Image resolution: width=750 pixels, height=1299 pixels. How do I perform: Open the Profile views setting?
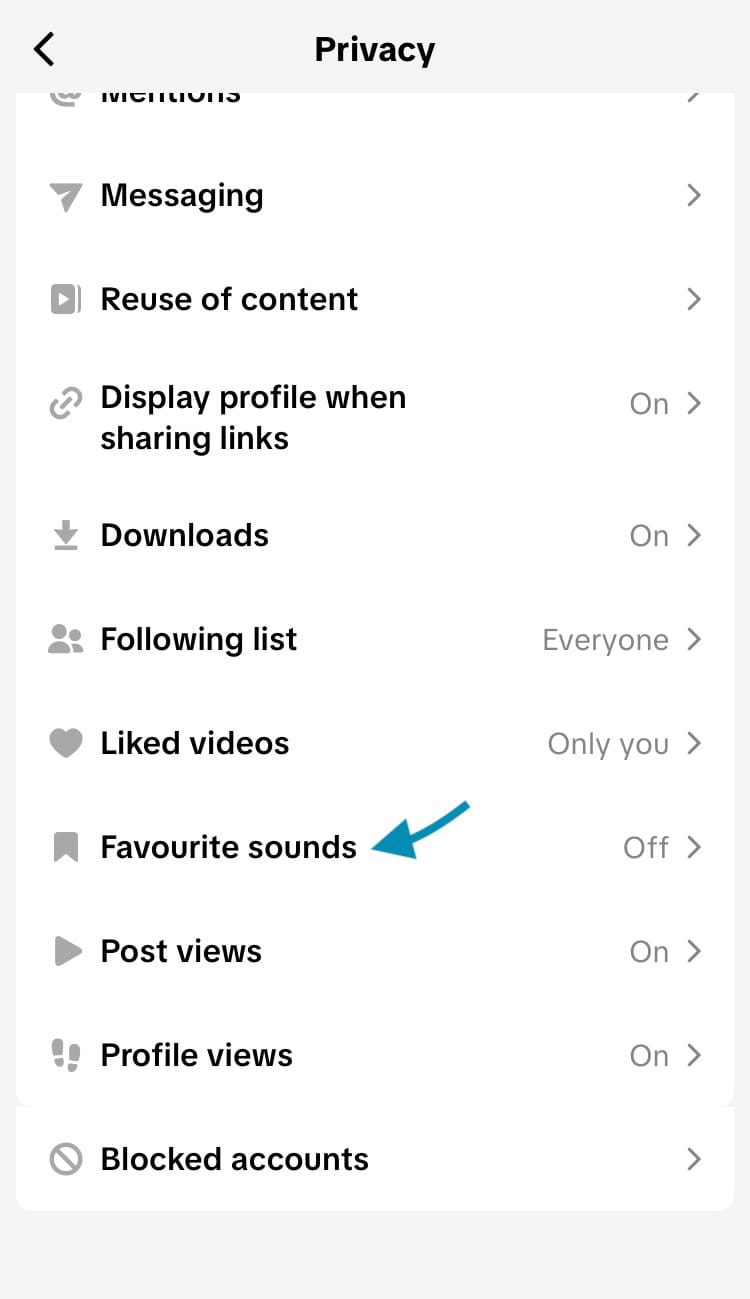375,1056
